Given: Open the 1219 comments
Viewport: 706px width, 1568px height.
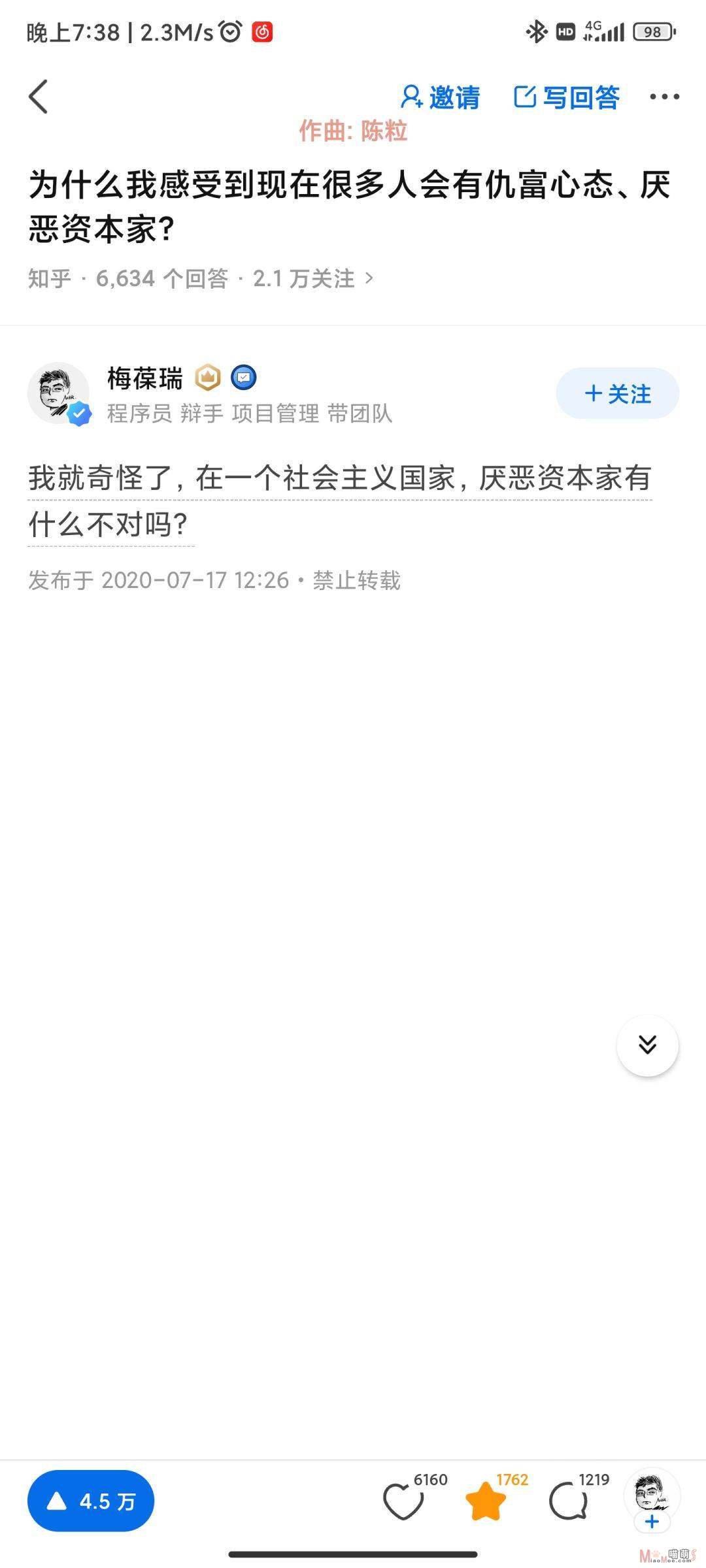Looking at the screenshot, I should tap(568, 1501).
